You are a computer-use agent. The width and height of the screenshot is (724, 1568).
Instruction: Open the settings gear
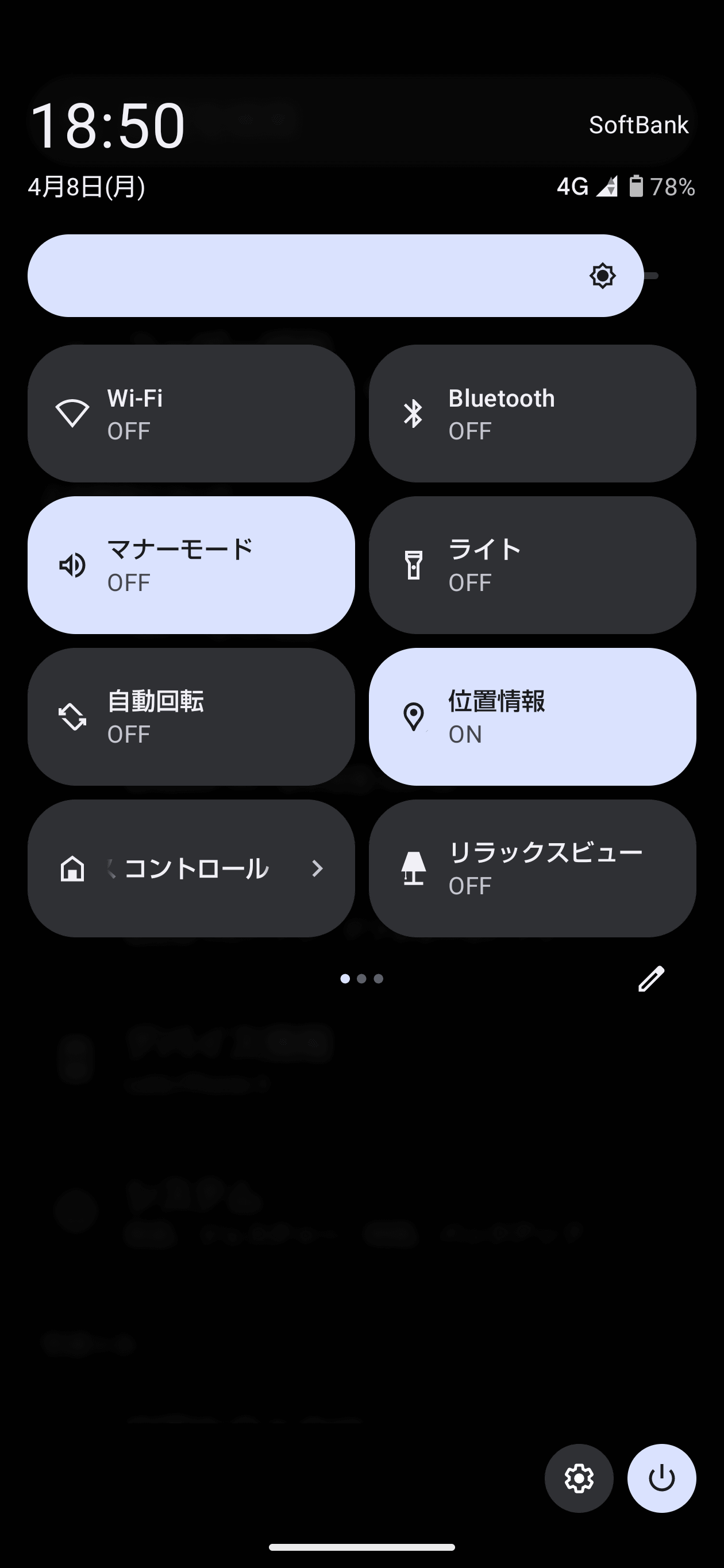579,1478
